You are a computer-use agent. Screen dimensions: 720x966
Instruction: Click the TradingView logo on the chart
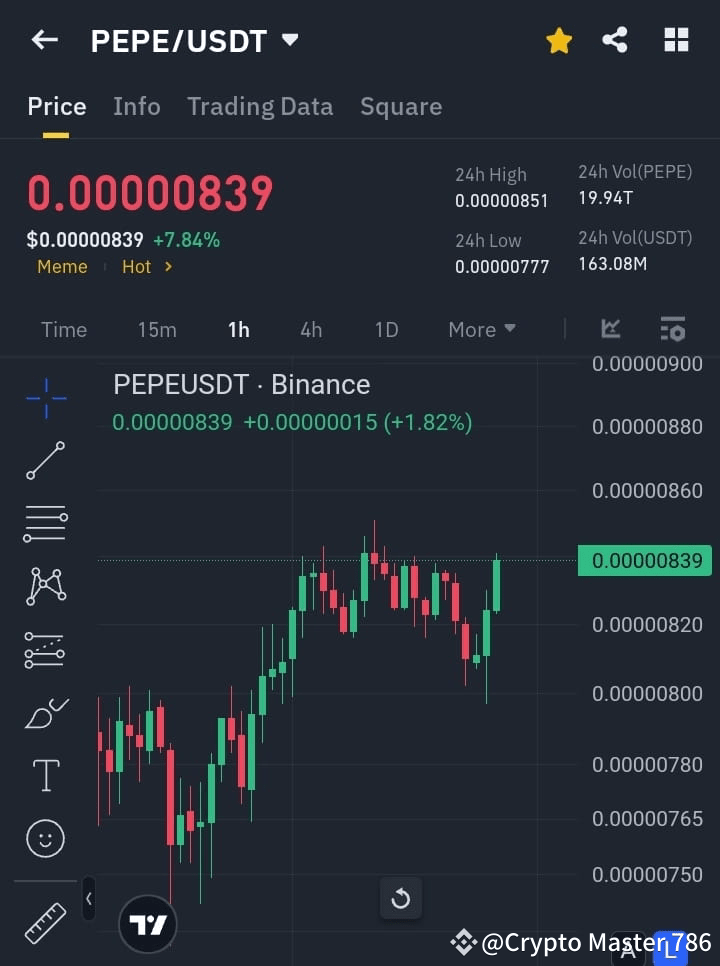click(x=147, y=923)
